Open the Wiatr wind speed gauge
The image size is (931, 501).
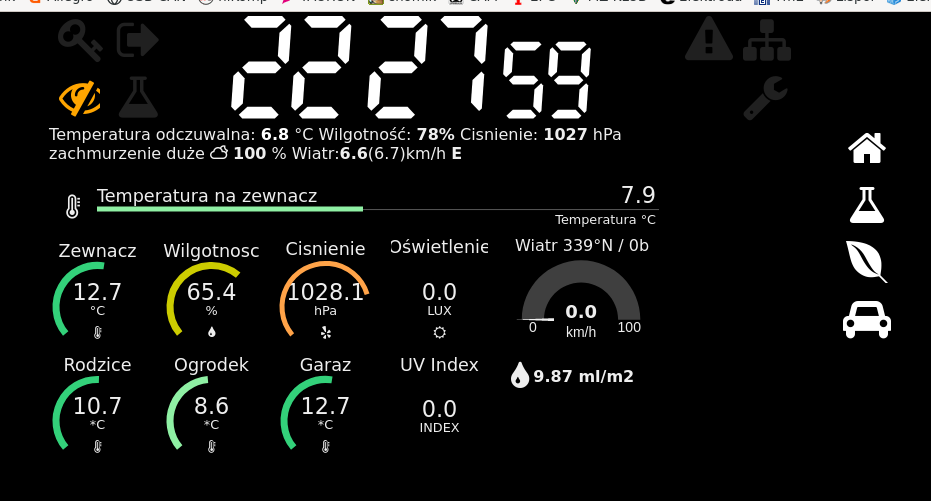pos(581,300)
